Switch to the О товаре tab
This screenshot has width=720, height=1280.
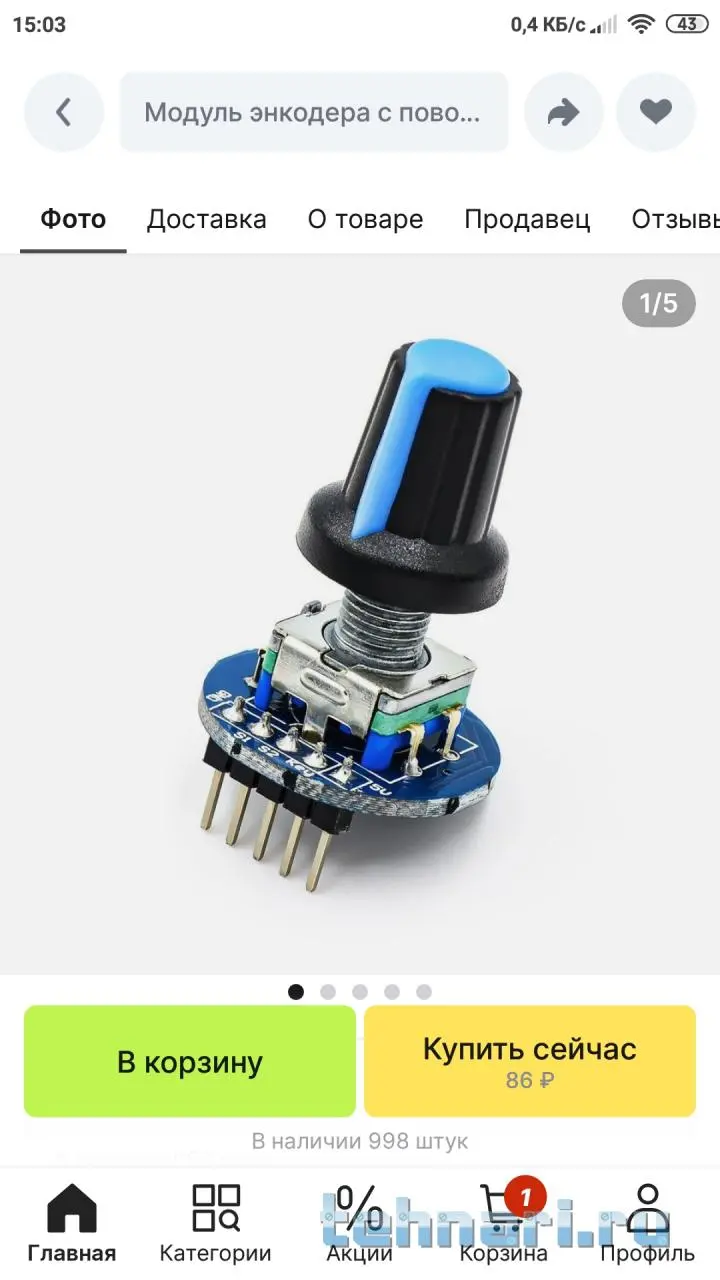pos(365,219)
